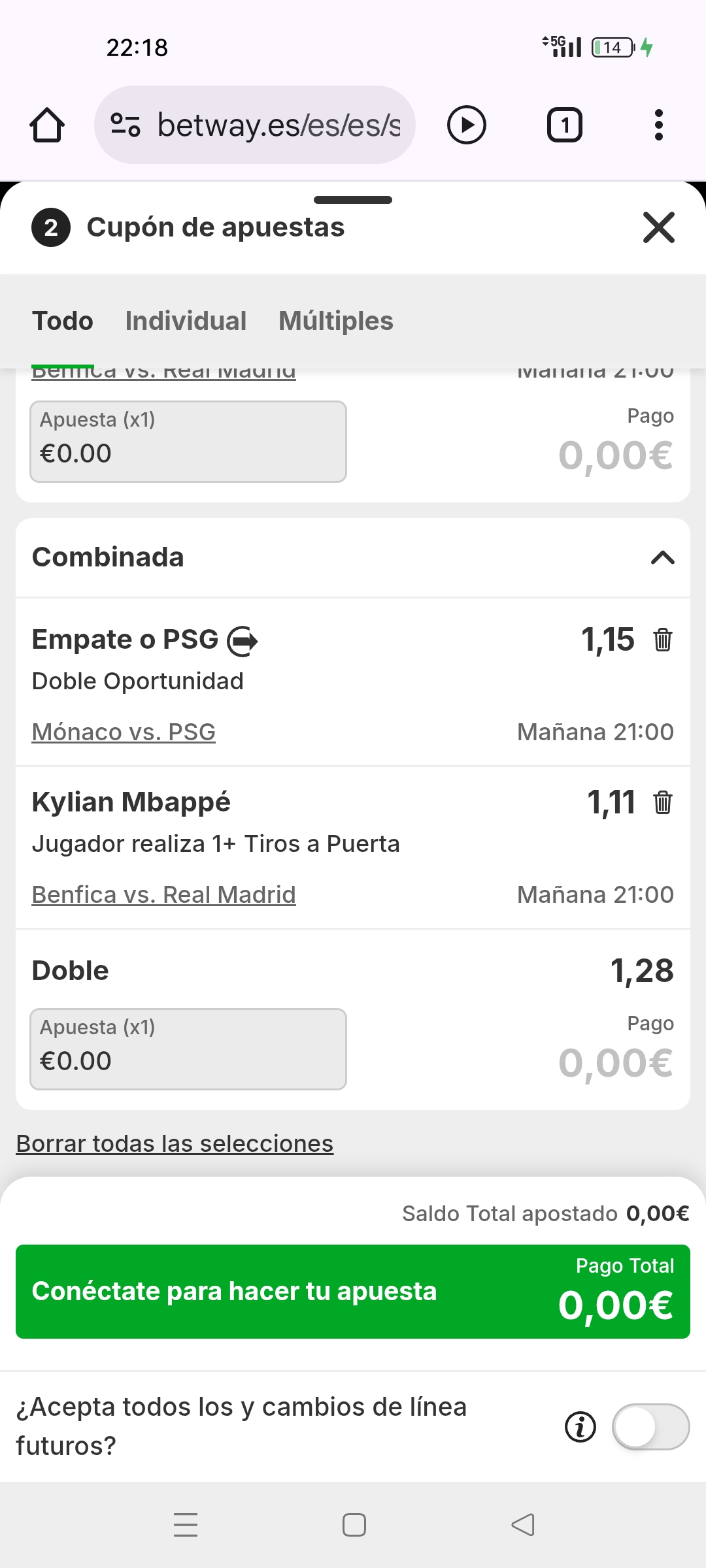
Task: Open the browser tab switcher
Action: (x=564, y=125)
